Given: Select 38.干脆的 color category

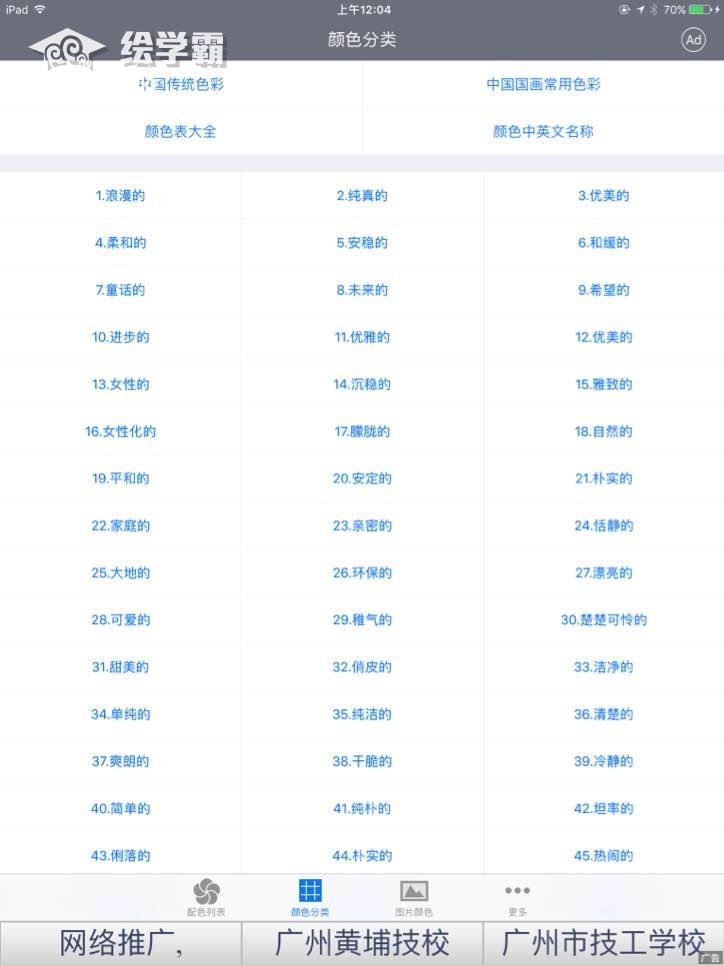Looking at the screenshot, I should [x=362, y=761].
